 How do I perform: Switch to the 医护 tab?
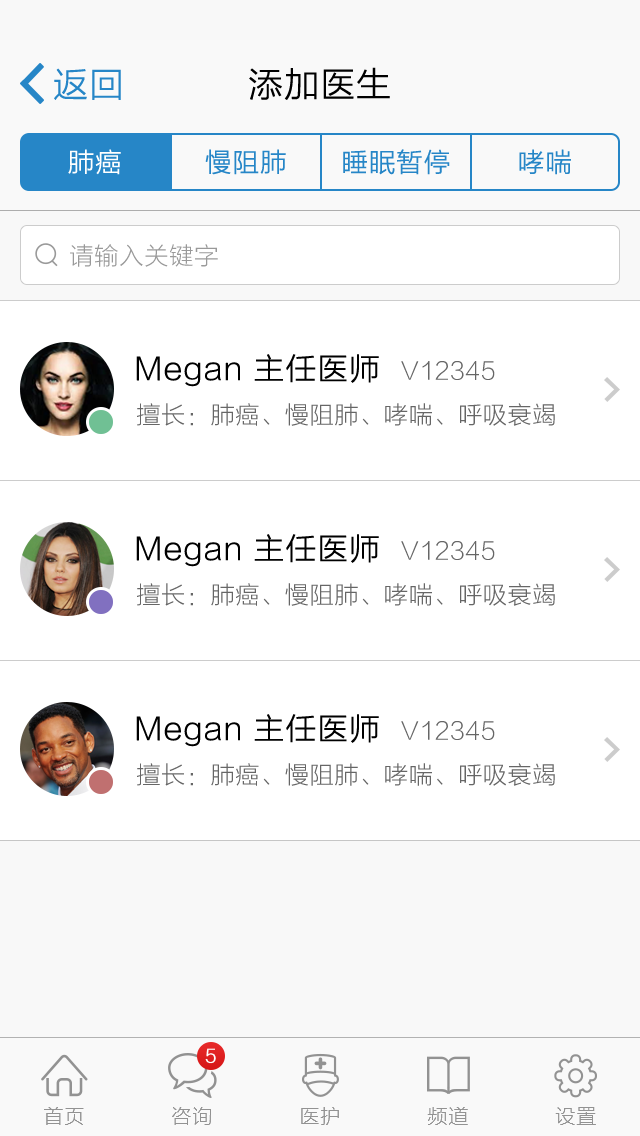pyautogui.click(x=320, y=1088)
